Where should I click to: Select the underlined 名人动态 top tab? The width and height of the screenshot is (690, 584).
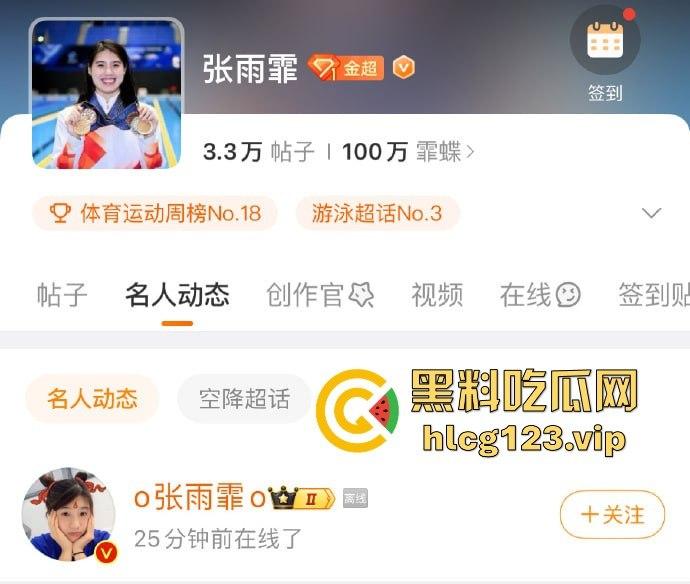[177, 295]
